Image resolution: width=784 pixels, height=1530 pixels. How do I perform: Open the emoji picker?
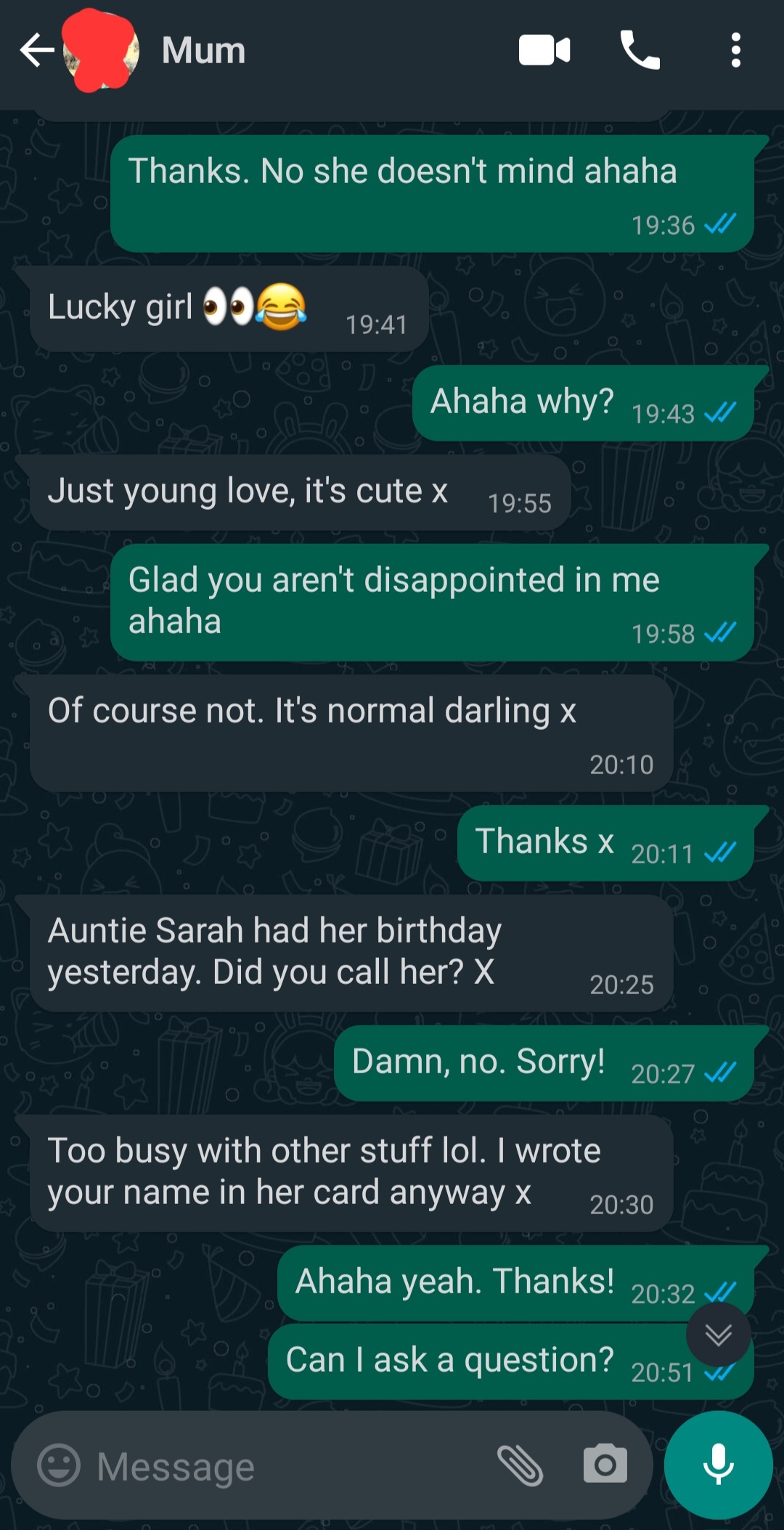tap(58, 1465)
